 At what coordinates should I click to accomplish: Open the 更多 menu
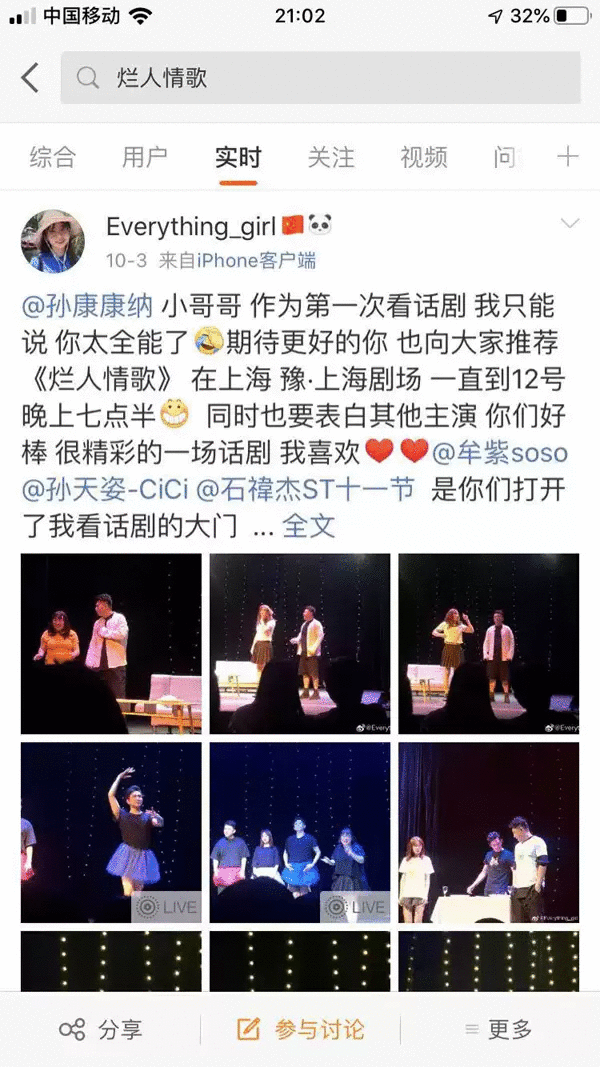498,1029
